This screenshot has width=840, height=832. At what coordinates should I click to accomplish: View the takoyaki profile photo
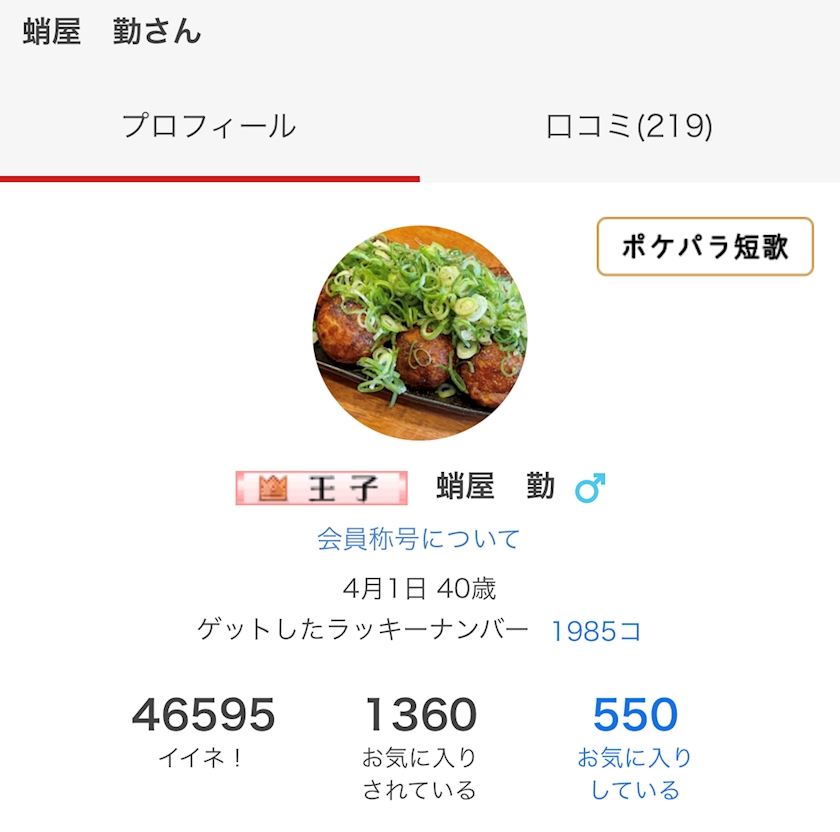420,334
